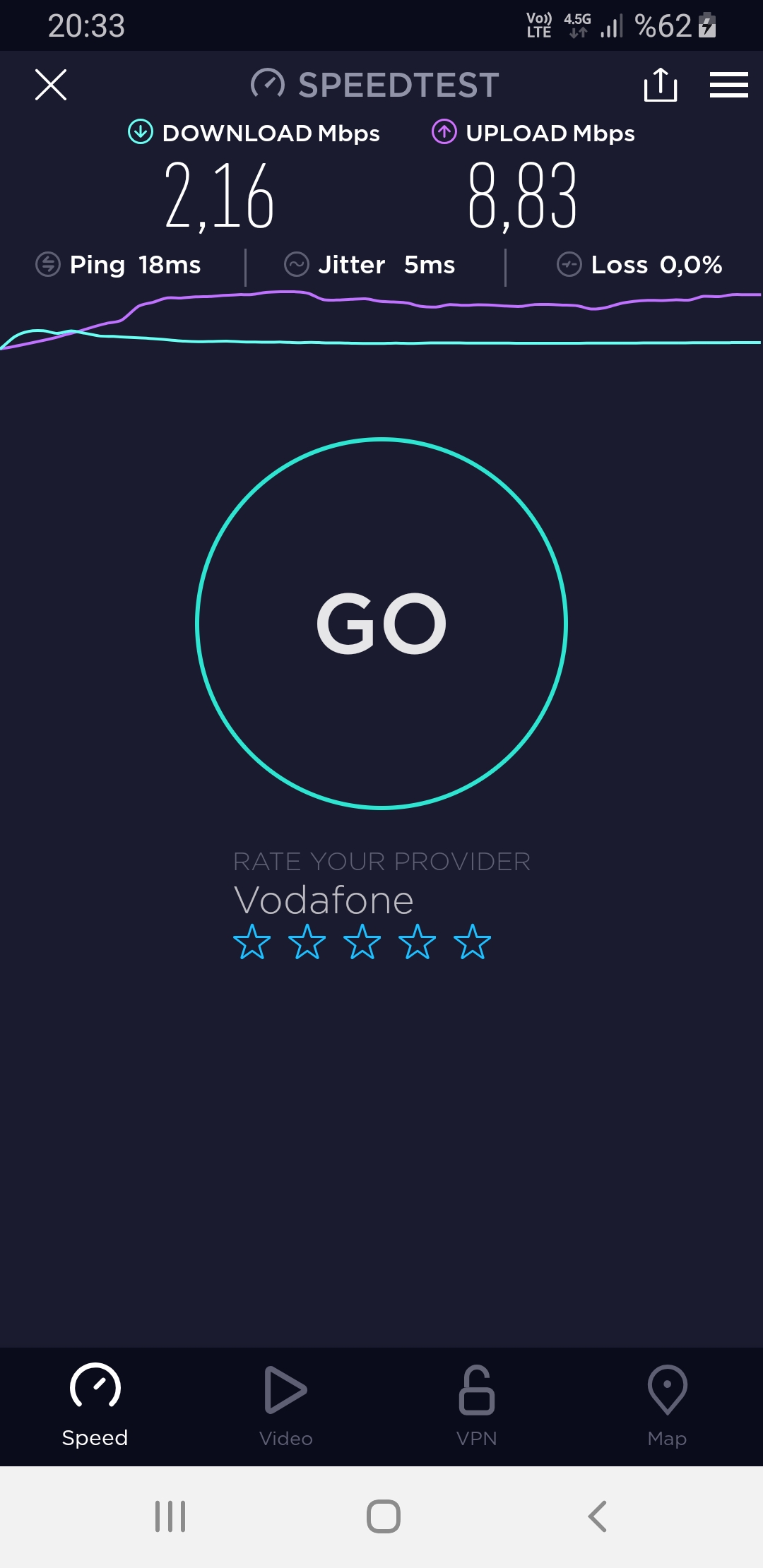
Task: Rate Vodafone three stars
Action: [x=362, y=942]
